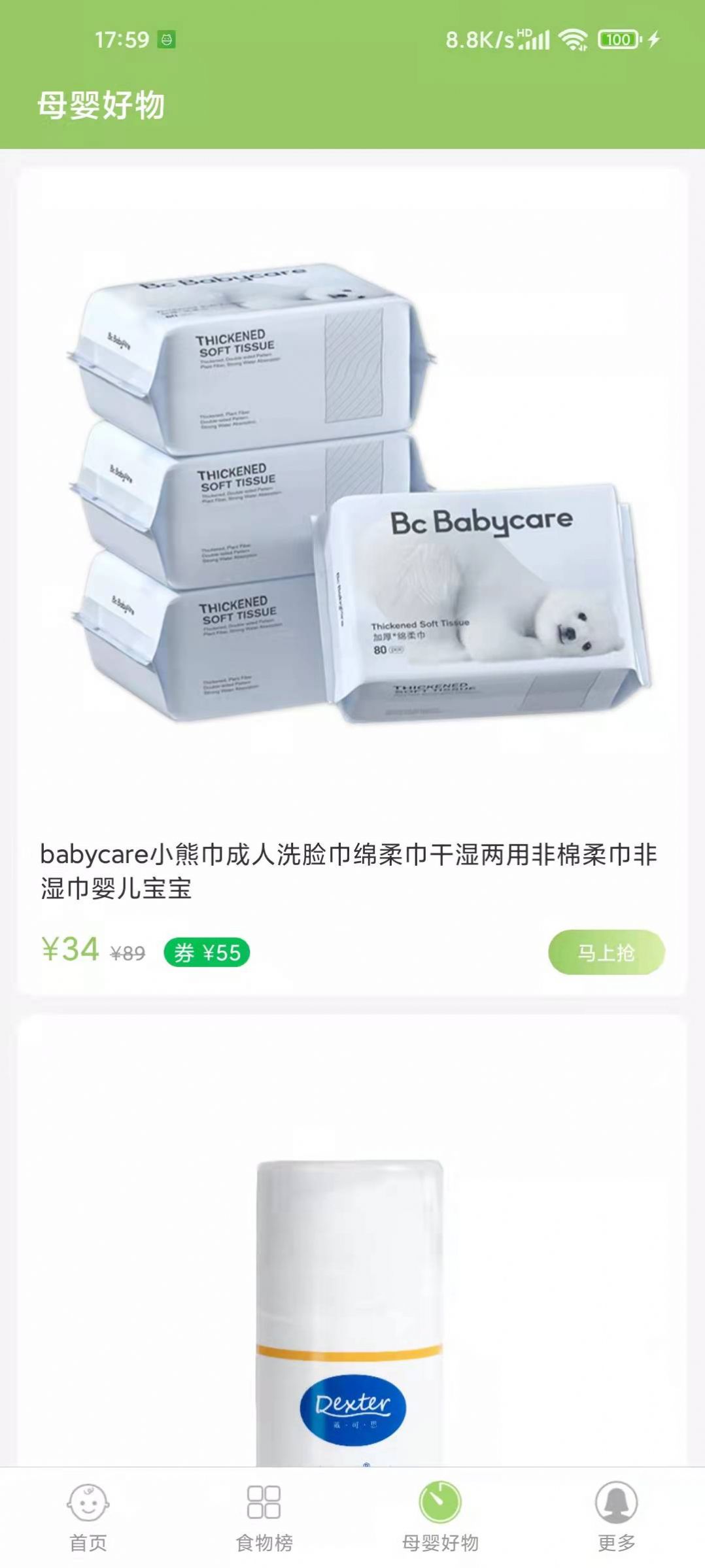Select the 食物榜 grid icon
The height and width of the screenshot is (1568, 705).
pyautogui.click(x=264, y=1501)
